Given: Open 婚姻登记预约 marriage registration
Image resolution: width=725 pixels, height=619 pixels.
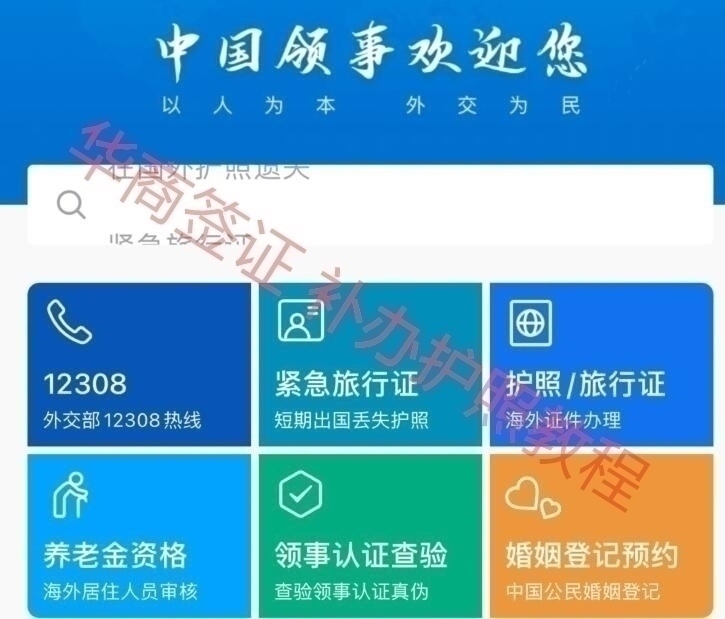Looking at the screenshot, I should point(600,536).
